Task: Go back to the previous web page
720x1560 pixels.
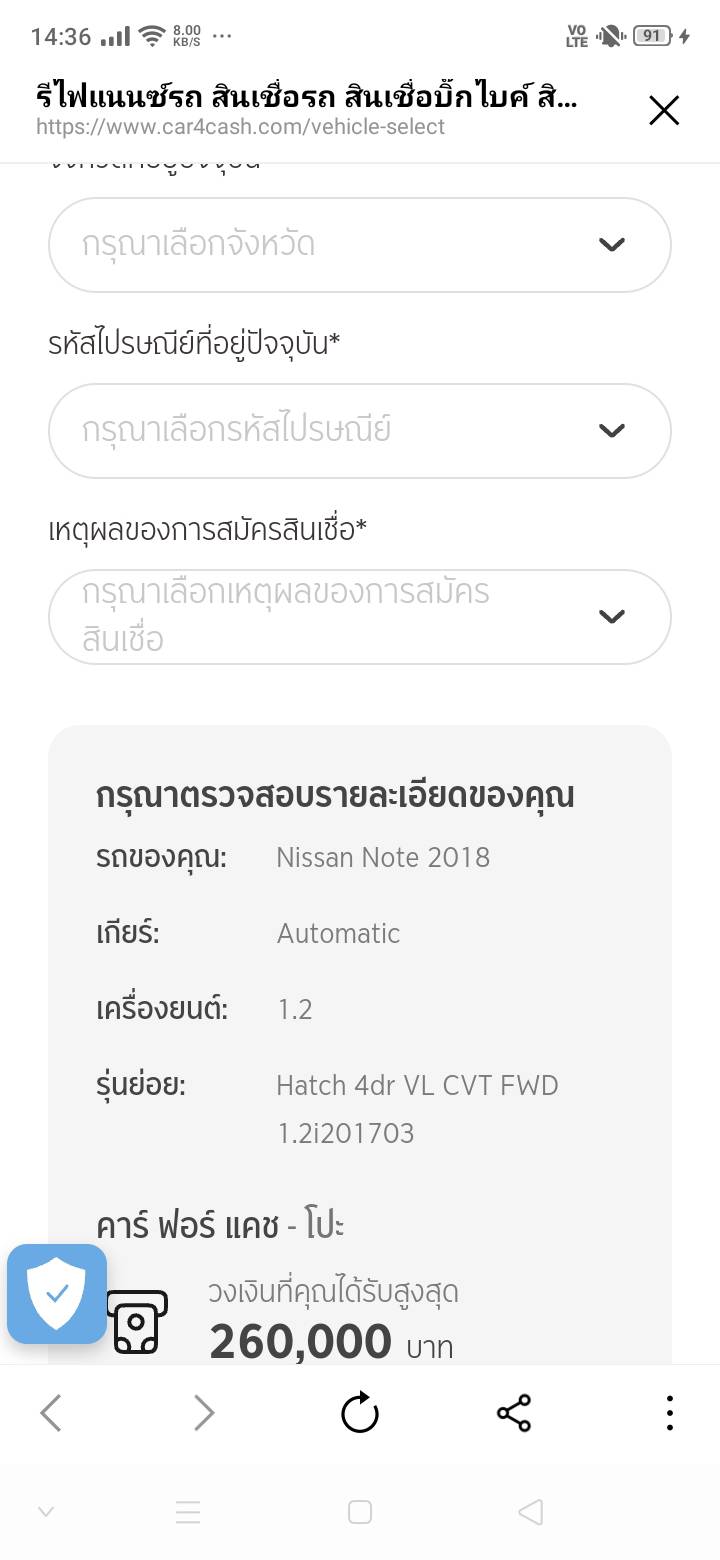Action: click(x=51, y=1413)
